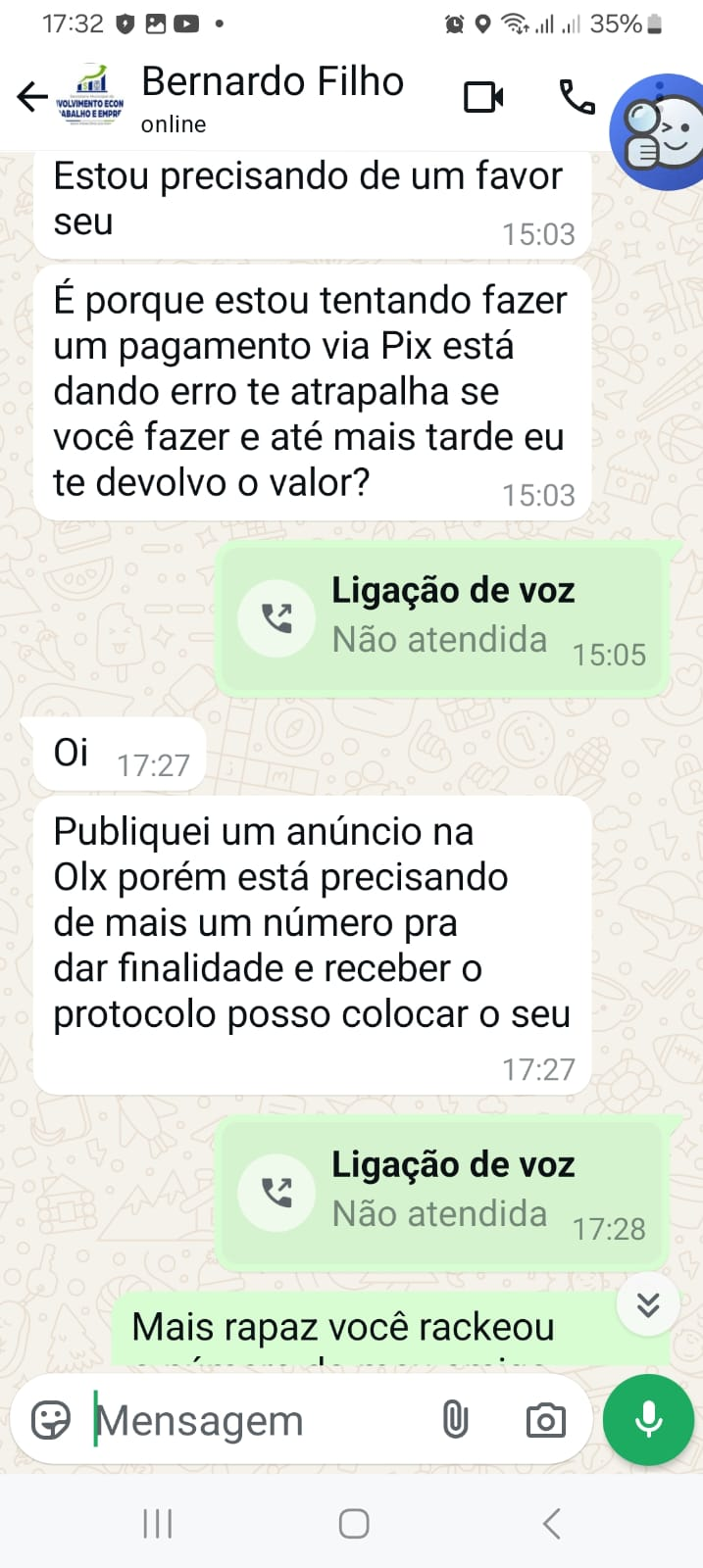Screen dimensions: 703x1568
Task: Jump to the latest messages
Action: point(648,1304)
